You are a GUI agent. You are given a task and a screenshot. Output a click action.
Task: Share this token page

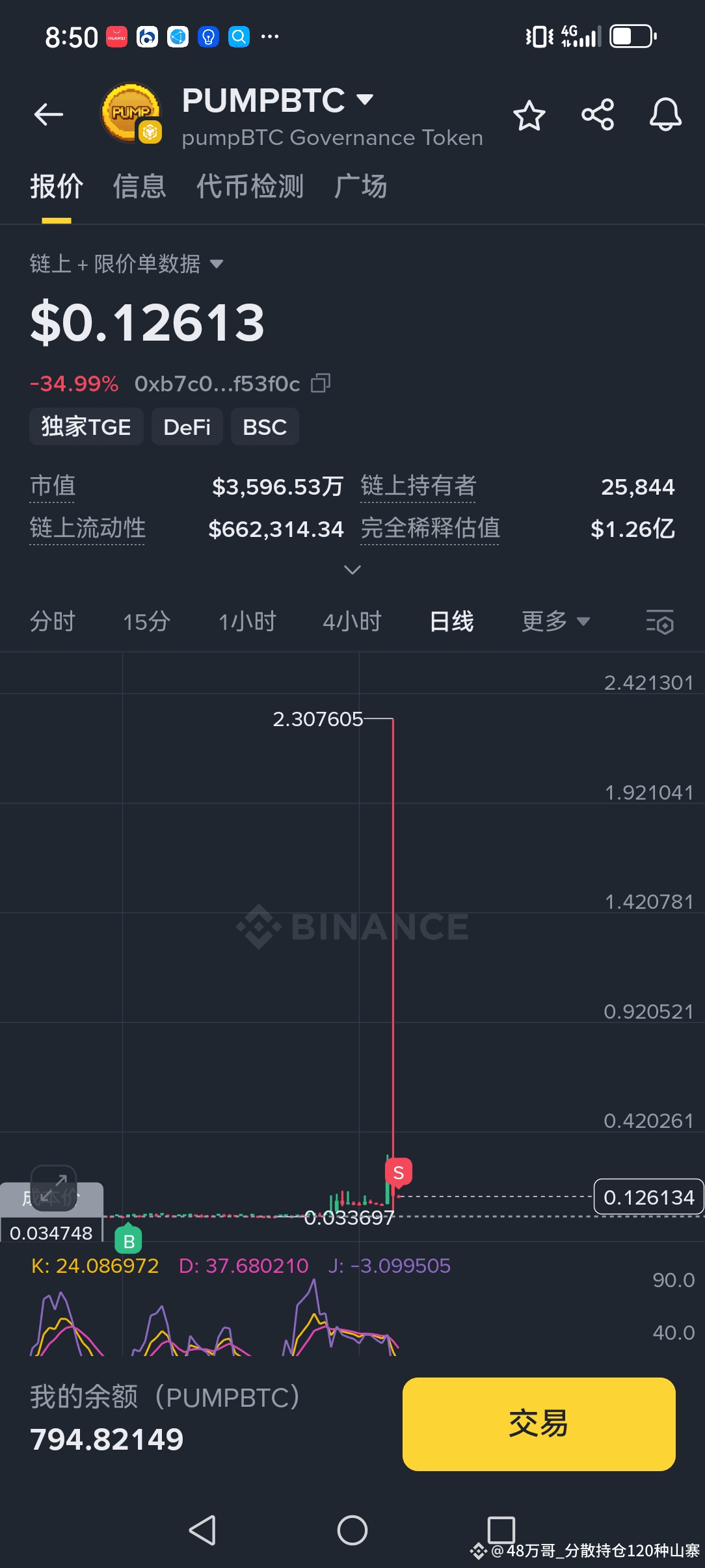click(598, 115)
